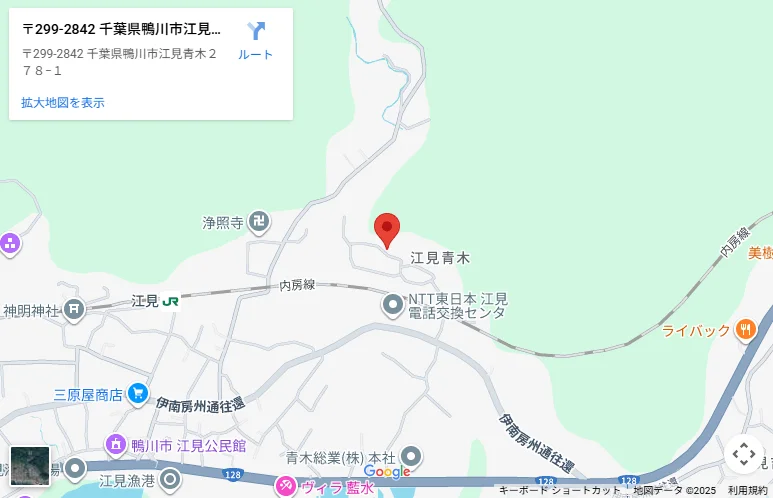Open keyboard shortcuts (キーボード ショートカット)
Viewport: 773px width, 498px height.
coord(560,490)
